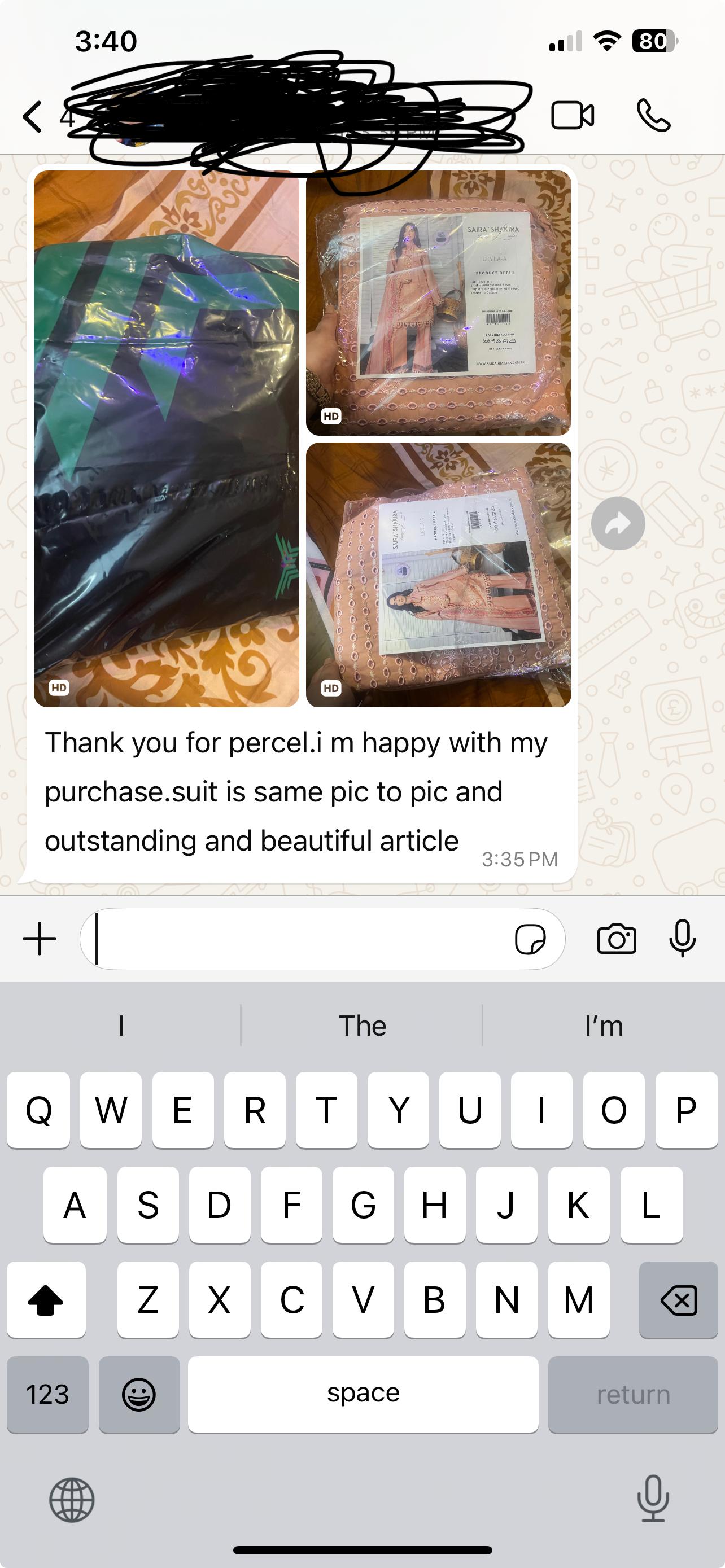This screenshot has width=725, height=1568.
Task: Start a voice call
Action: point(653,115)
